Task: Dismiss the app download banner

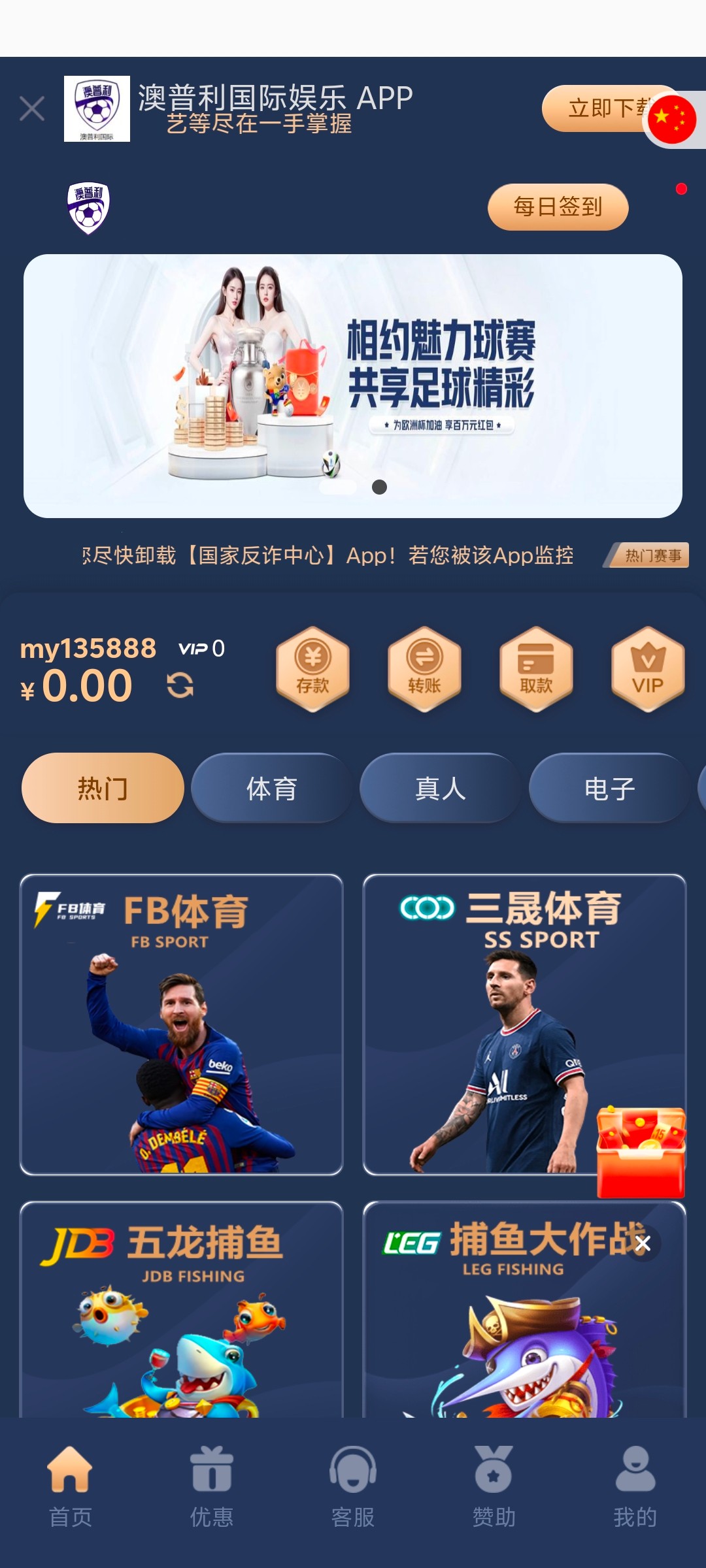Action: click(31, 108)
